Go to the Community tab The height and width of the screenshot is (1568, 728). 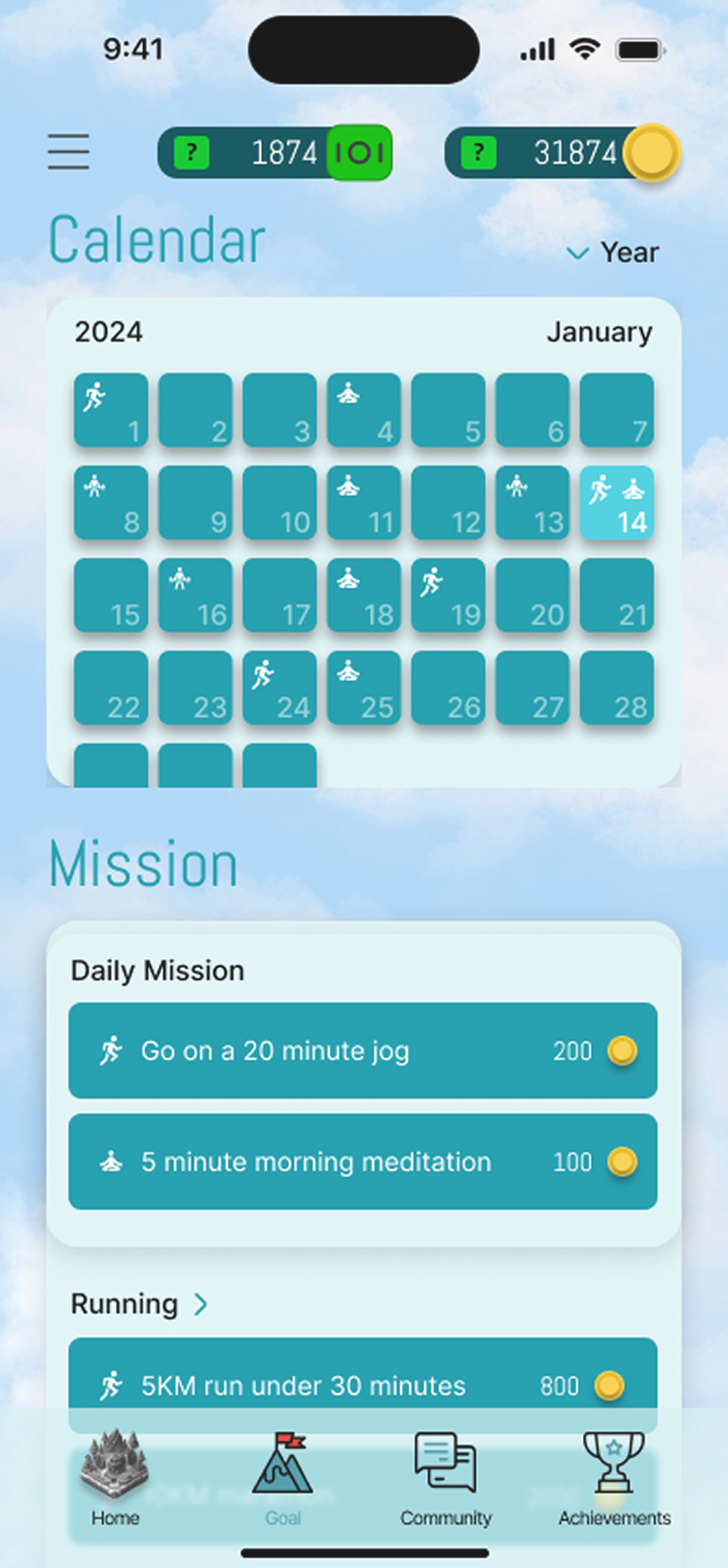pos(446,1479)
